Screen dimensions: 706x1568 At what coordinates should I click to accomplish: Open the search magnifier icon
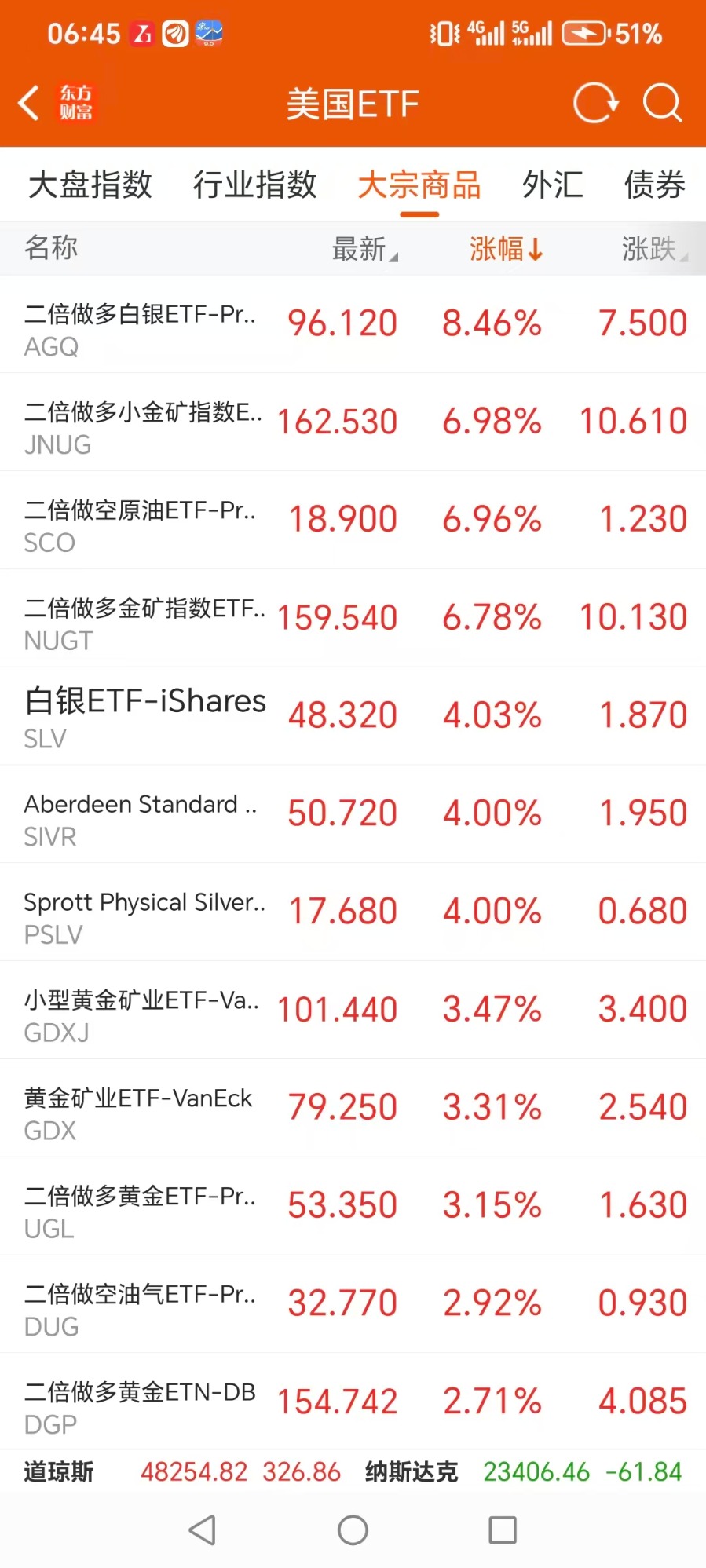coord(662,104)
